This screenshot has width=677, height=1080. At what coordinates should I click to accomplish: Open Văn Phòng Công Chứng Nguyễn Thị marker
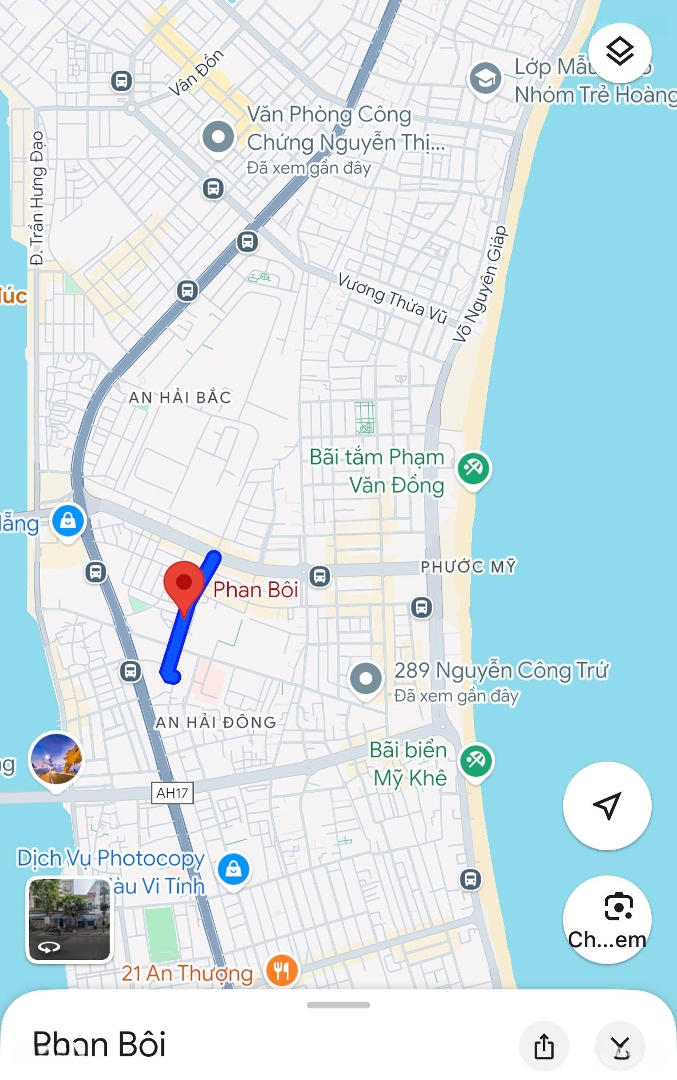pos(218,138)
